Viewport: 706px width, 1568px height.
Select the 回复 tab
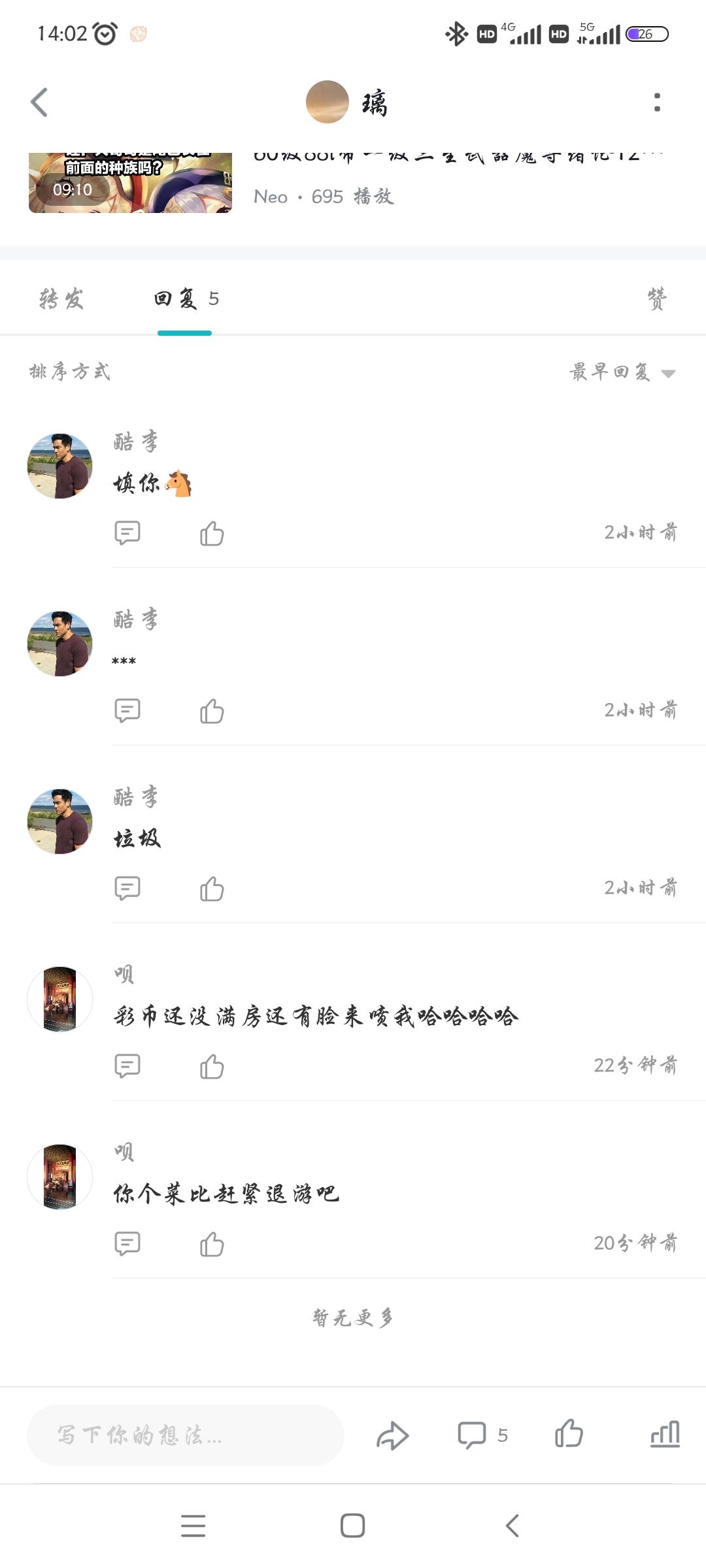[186, 299]
